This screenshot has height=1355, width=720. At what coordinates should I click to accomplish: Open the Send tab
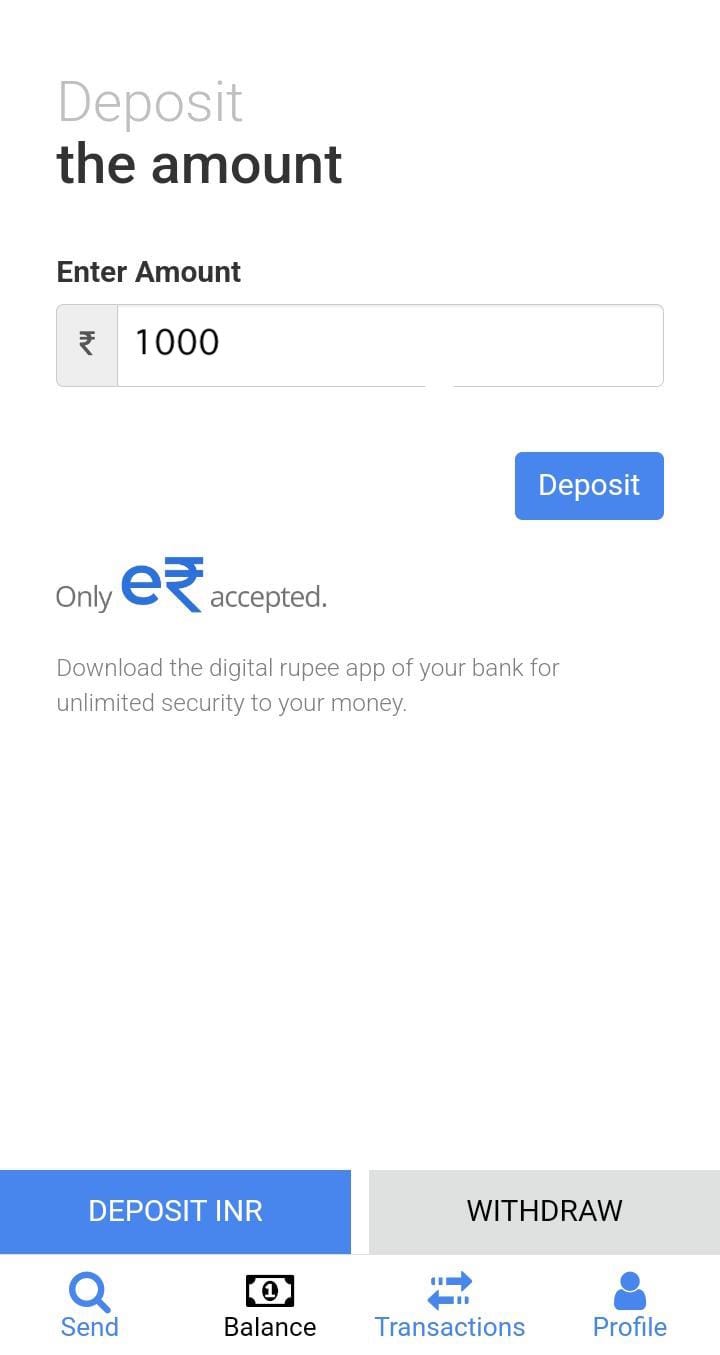(90, 1305)
